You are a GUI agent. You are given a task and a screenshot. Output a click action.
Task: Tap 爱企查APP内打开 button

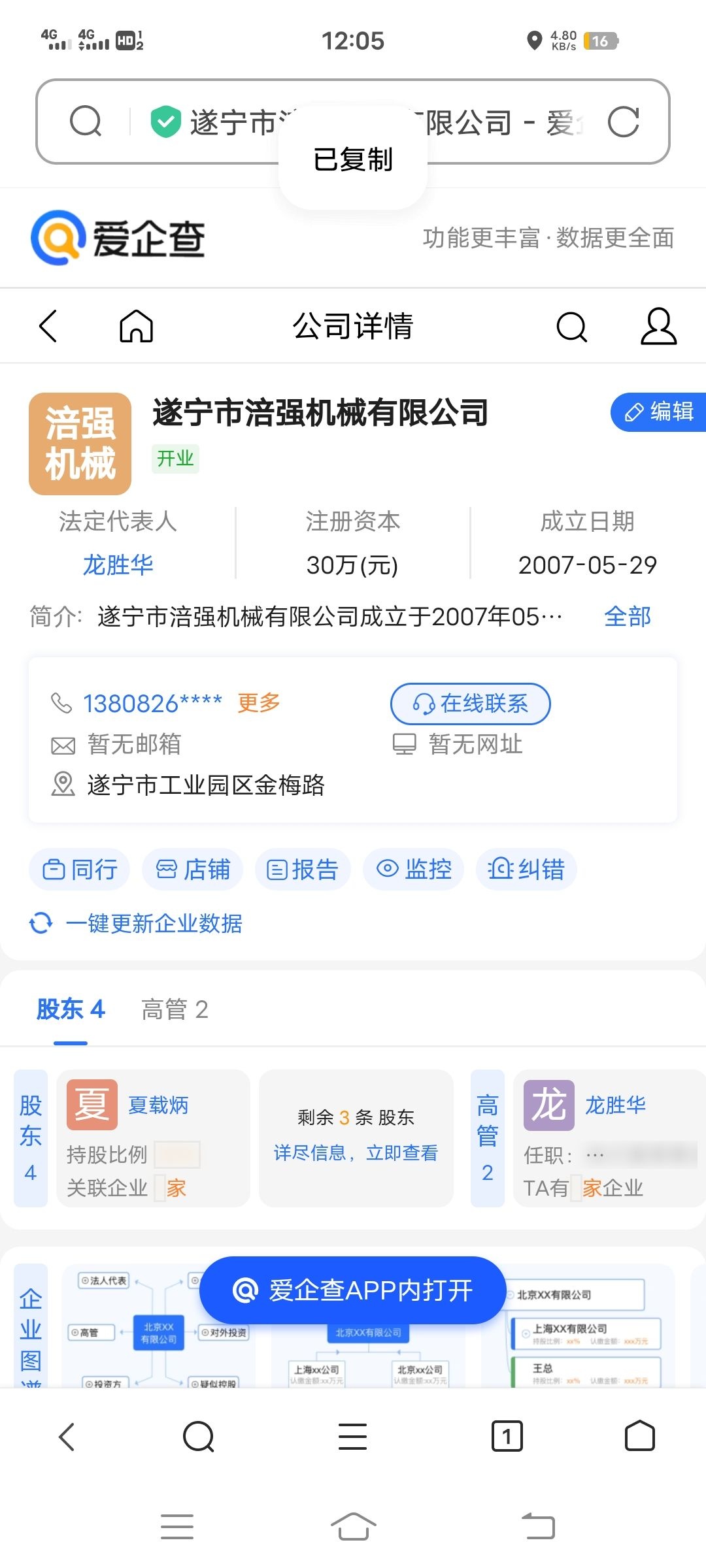pyautogui.click(x=353, y=1290)
